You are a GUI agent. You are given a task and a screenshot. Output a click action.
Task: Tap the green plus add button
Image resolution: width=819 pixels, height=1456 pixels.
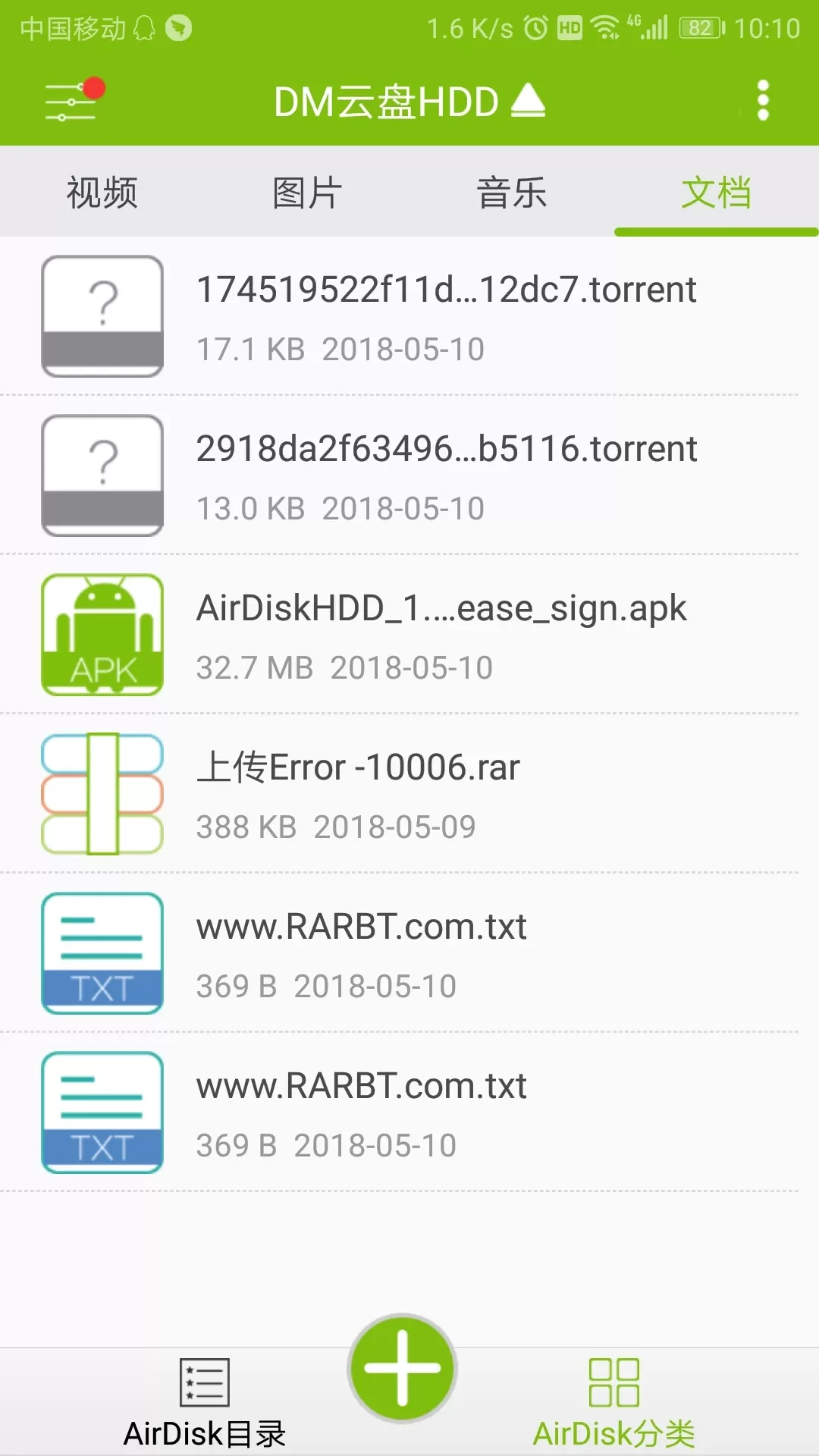pos(402,1368)
